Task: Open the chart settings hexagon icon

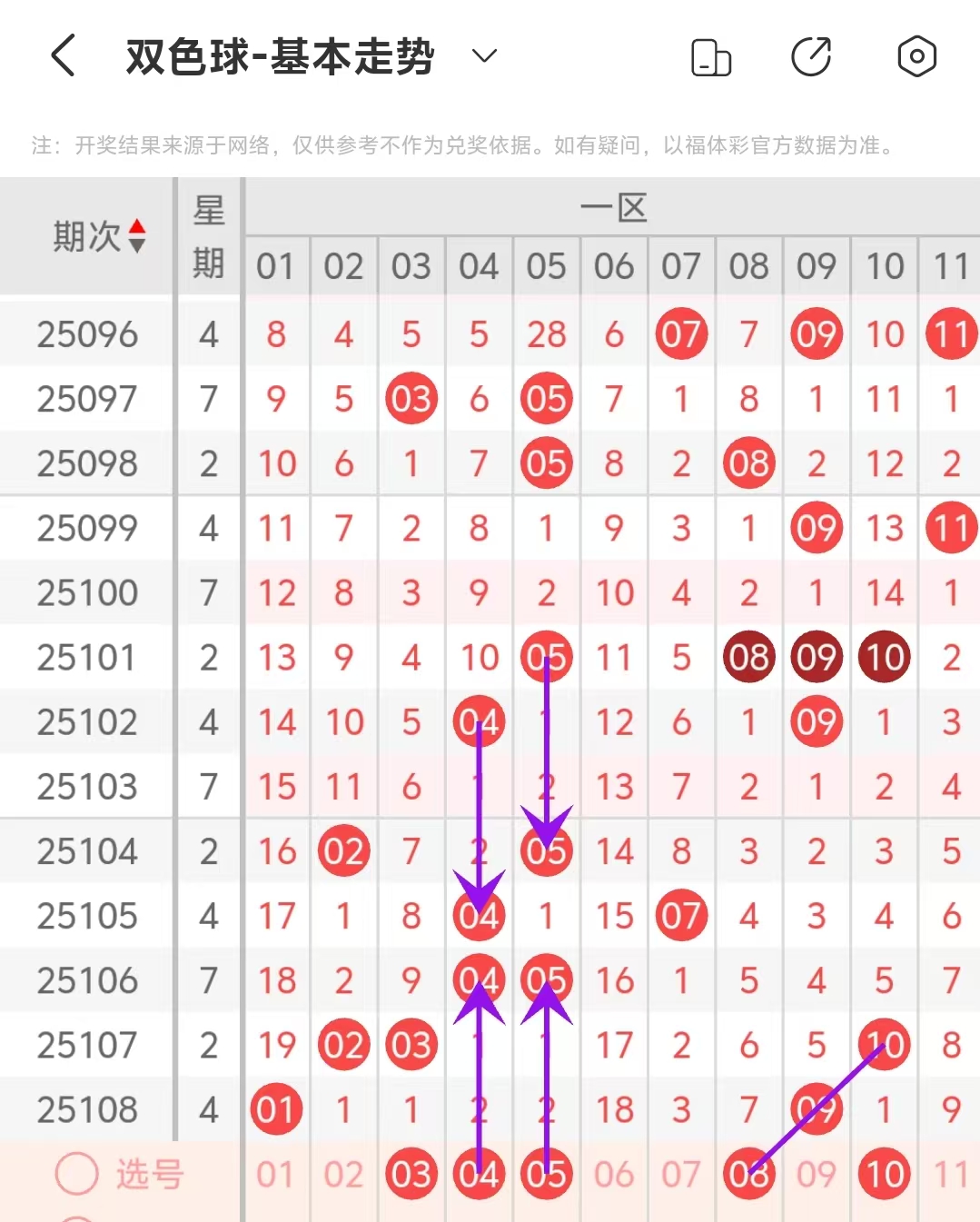Action: click(916, 57)
